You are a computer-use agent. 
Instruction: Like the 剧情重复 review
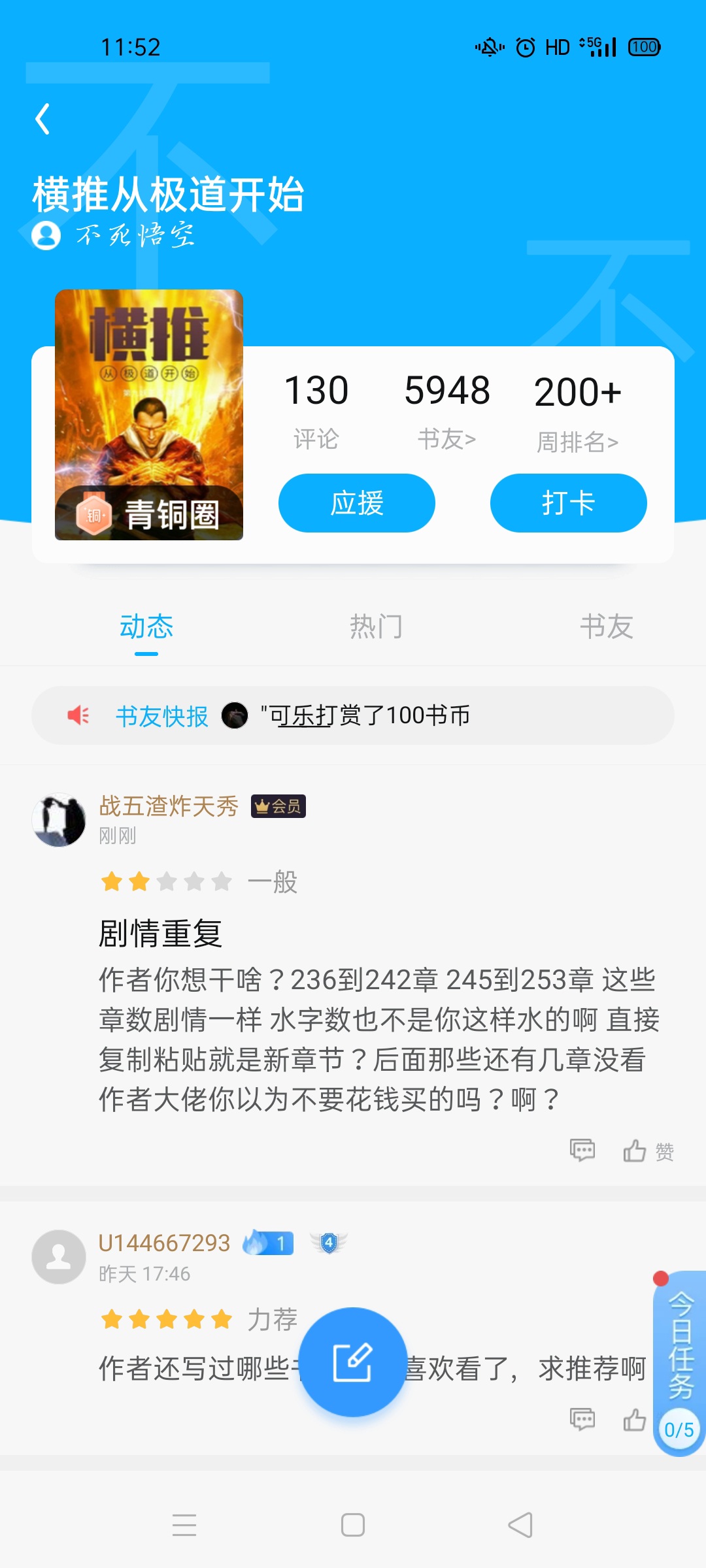(x=635, y=1151)
